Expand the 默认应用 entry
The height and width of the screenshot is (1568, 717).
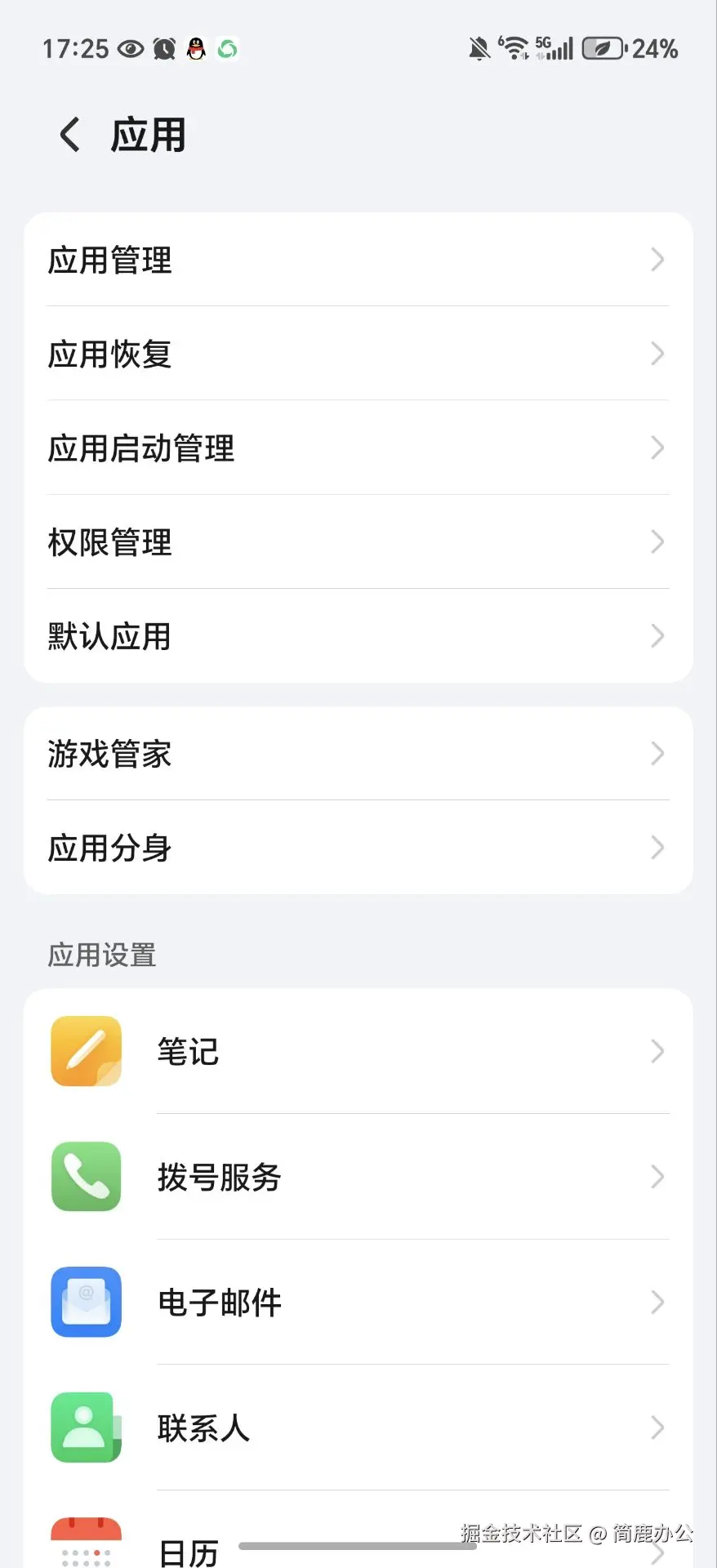[358, 636]
